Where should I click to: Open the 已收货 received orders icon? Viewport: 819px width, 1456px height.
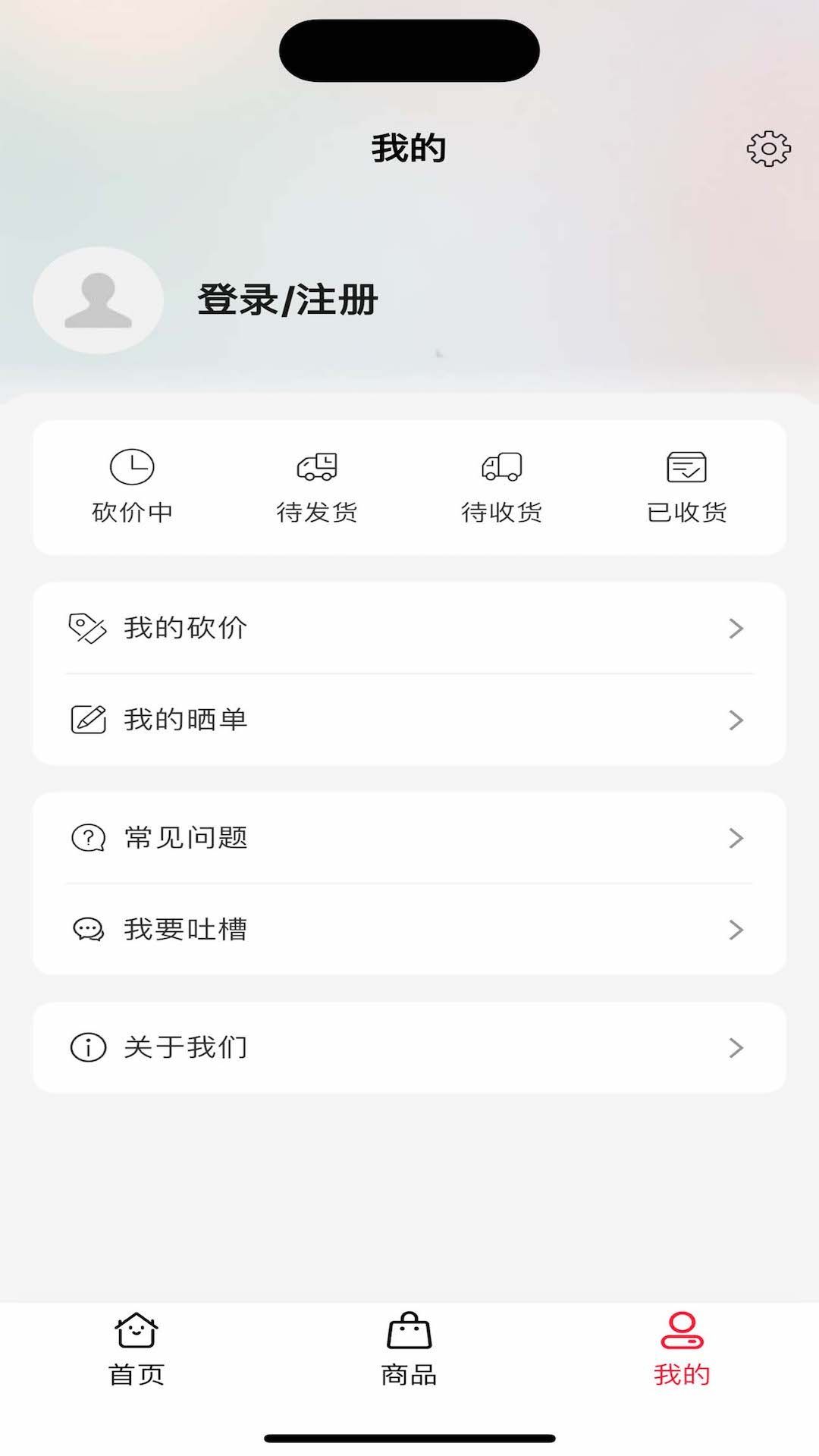click(686, 467)
